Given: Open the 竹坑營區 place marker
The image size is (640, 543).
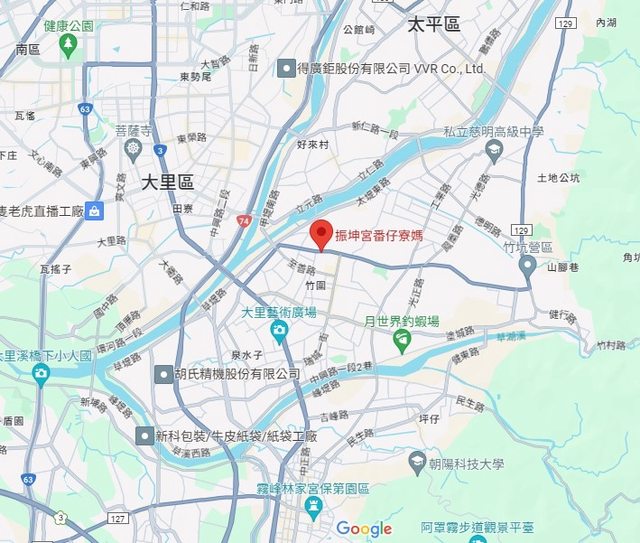Looking at the screenshot, I should 527,266.
